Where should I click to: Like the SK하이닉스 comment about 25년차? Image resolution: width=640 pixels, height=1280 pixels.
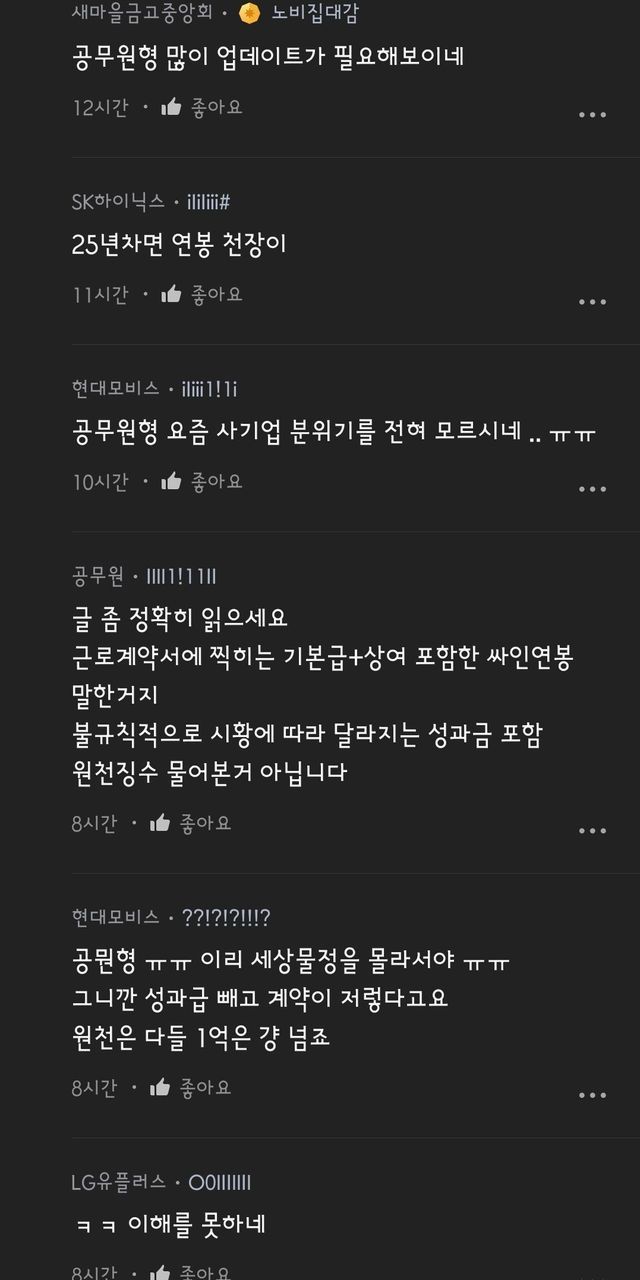[x=201, y=294]
